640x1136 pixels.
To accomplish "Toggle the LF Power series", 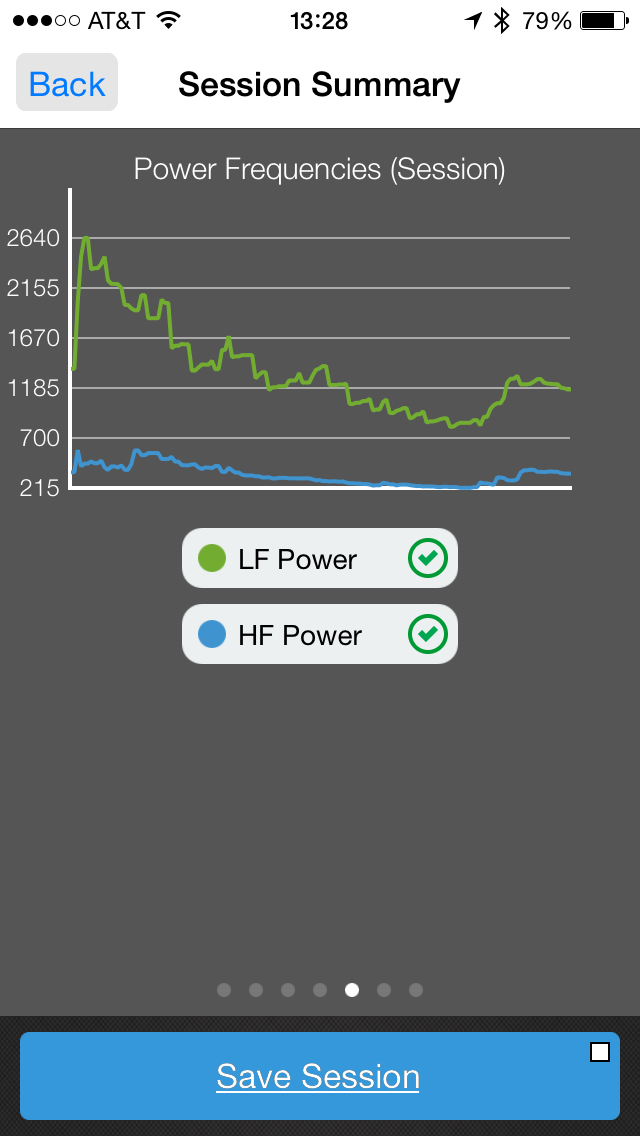I will (319, 559).
